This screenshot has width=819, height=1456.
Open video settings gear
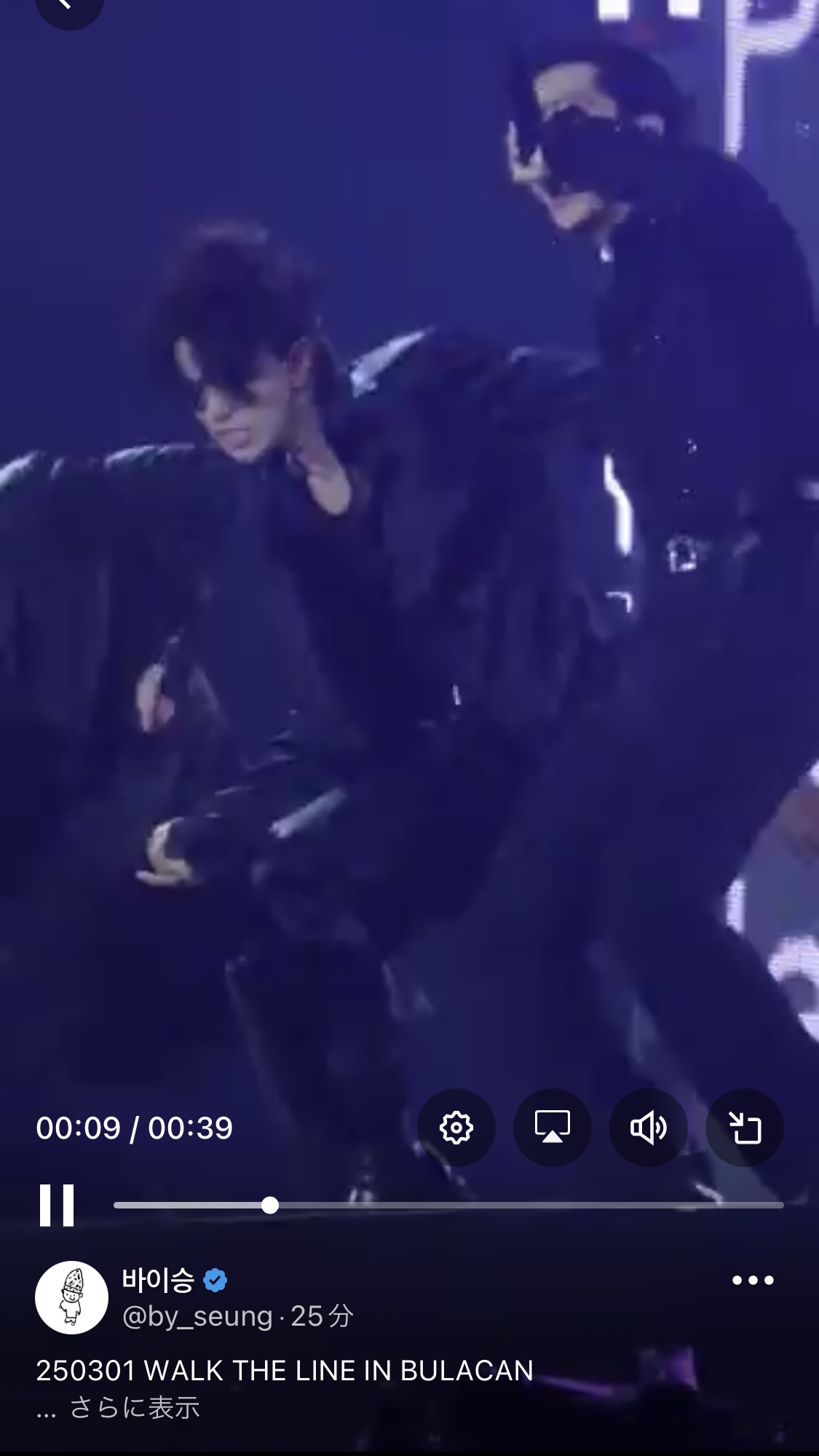coord(456,1128)
